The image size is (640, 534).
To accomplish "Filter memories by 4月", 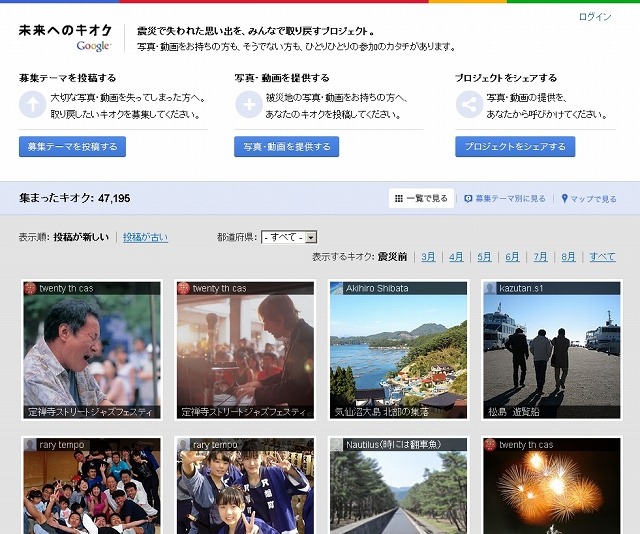I will click(x=456, y=257).
